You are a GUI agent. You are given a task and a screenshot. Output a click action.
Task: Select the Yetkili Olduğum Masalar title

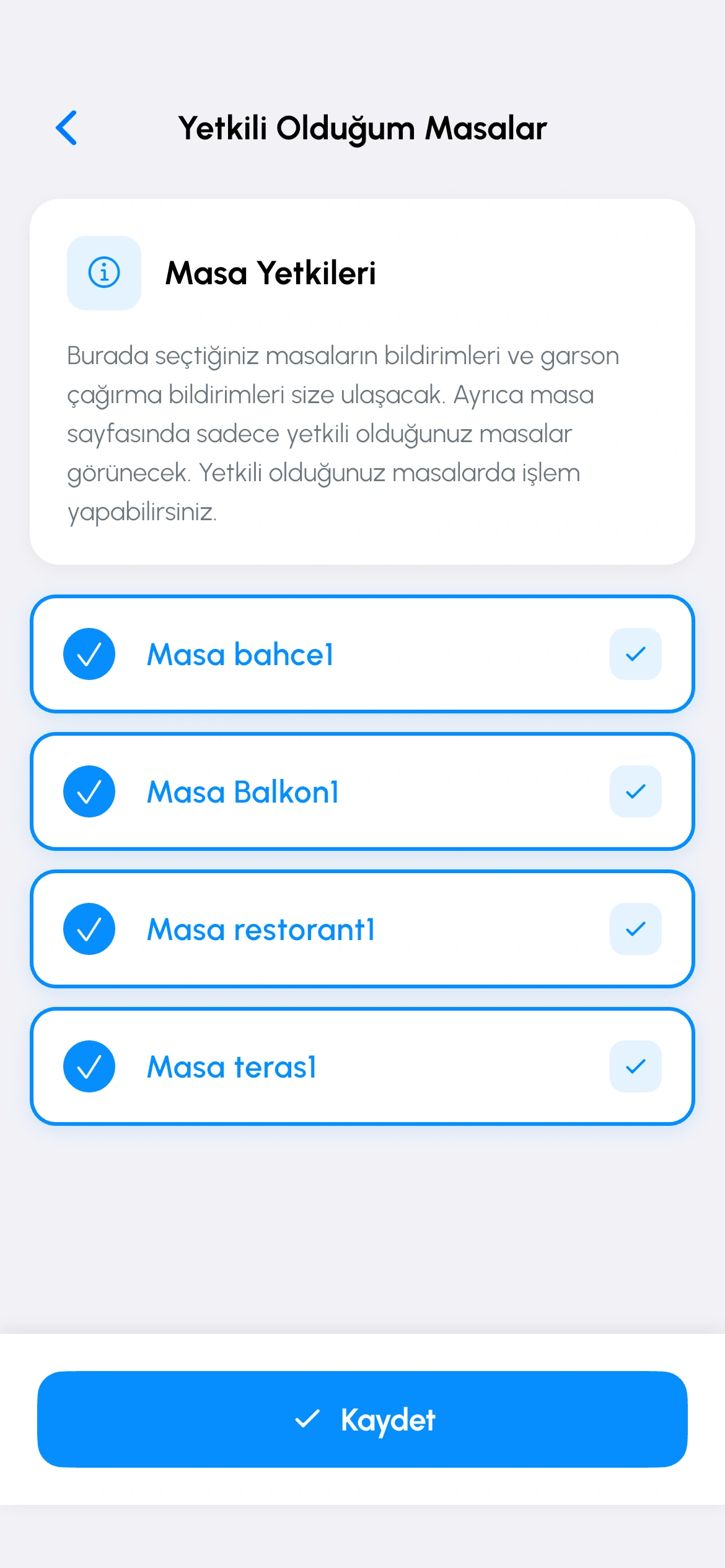(362, 128)
